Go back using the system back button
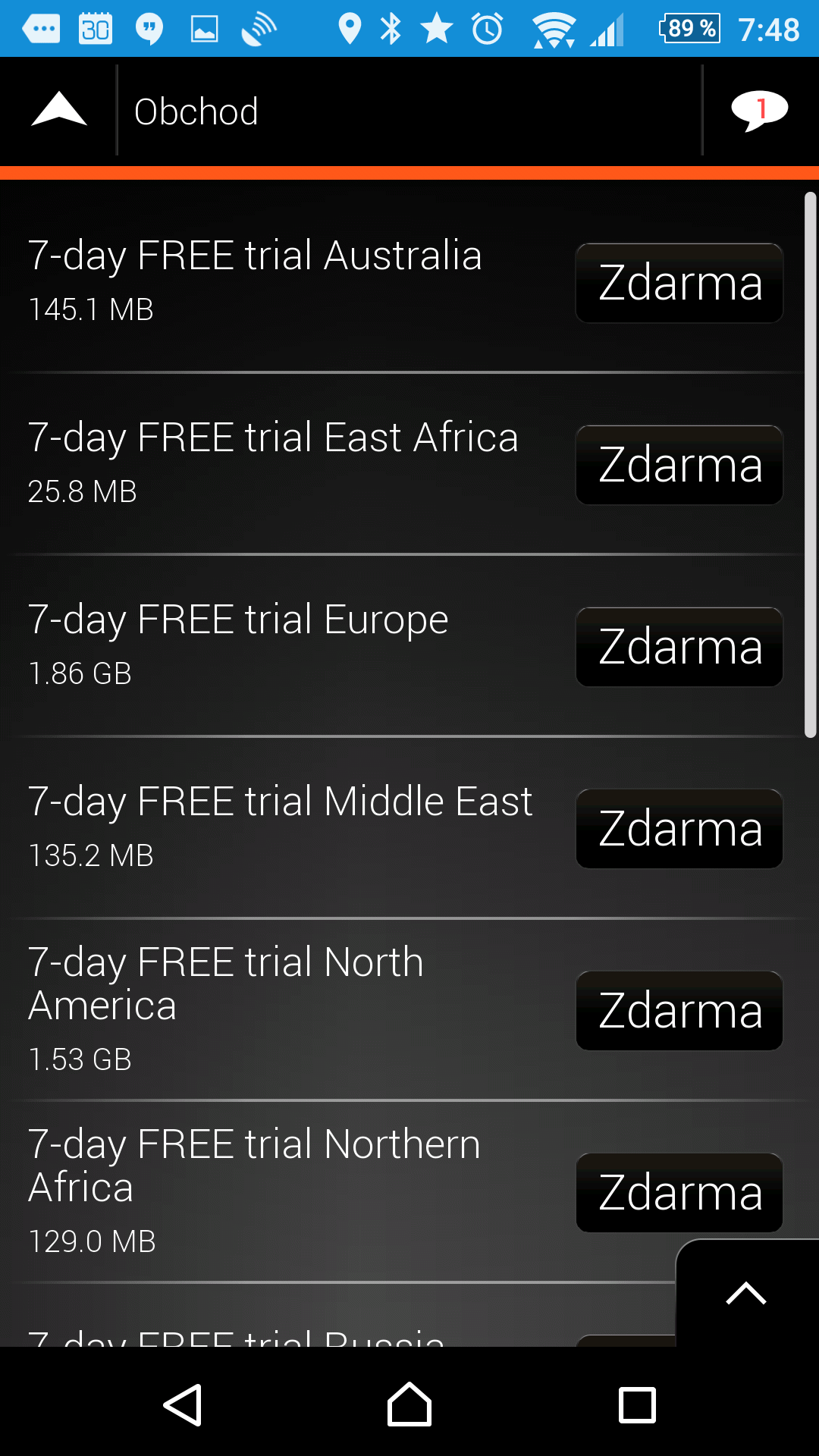The image size is (819, 1456). pyautogui.click(x=183, y=1404)
